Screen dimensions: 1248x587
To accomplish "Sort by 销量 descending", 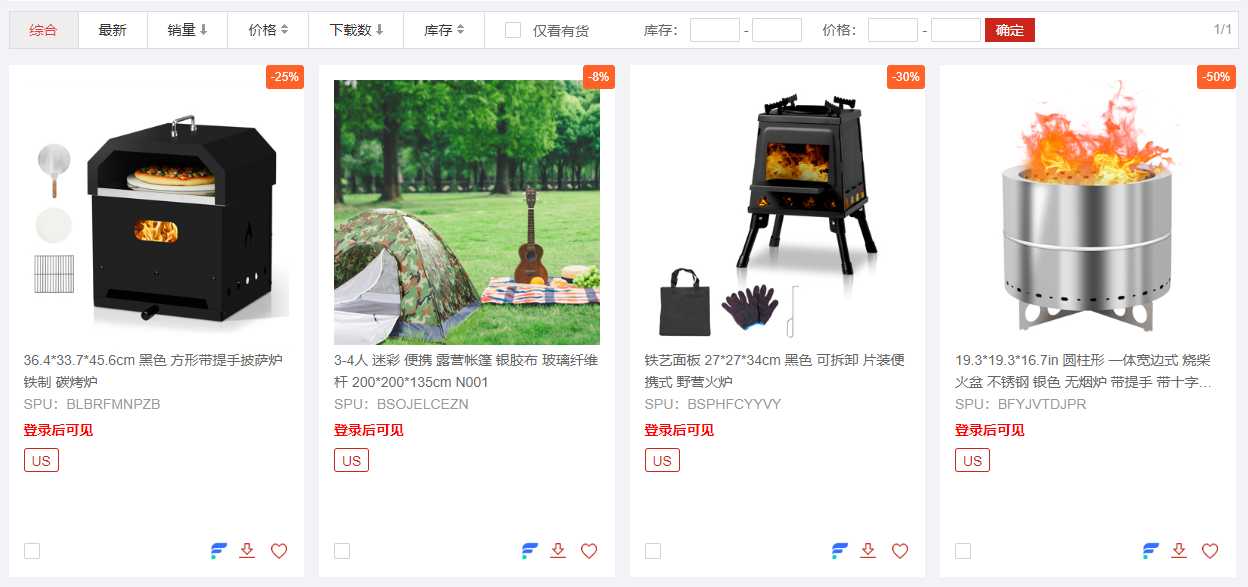I will click(187, 30).
